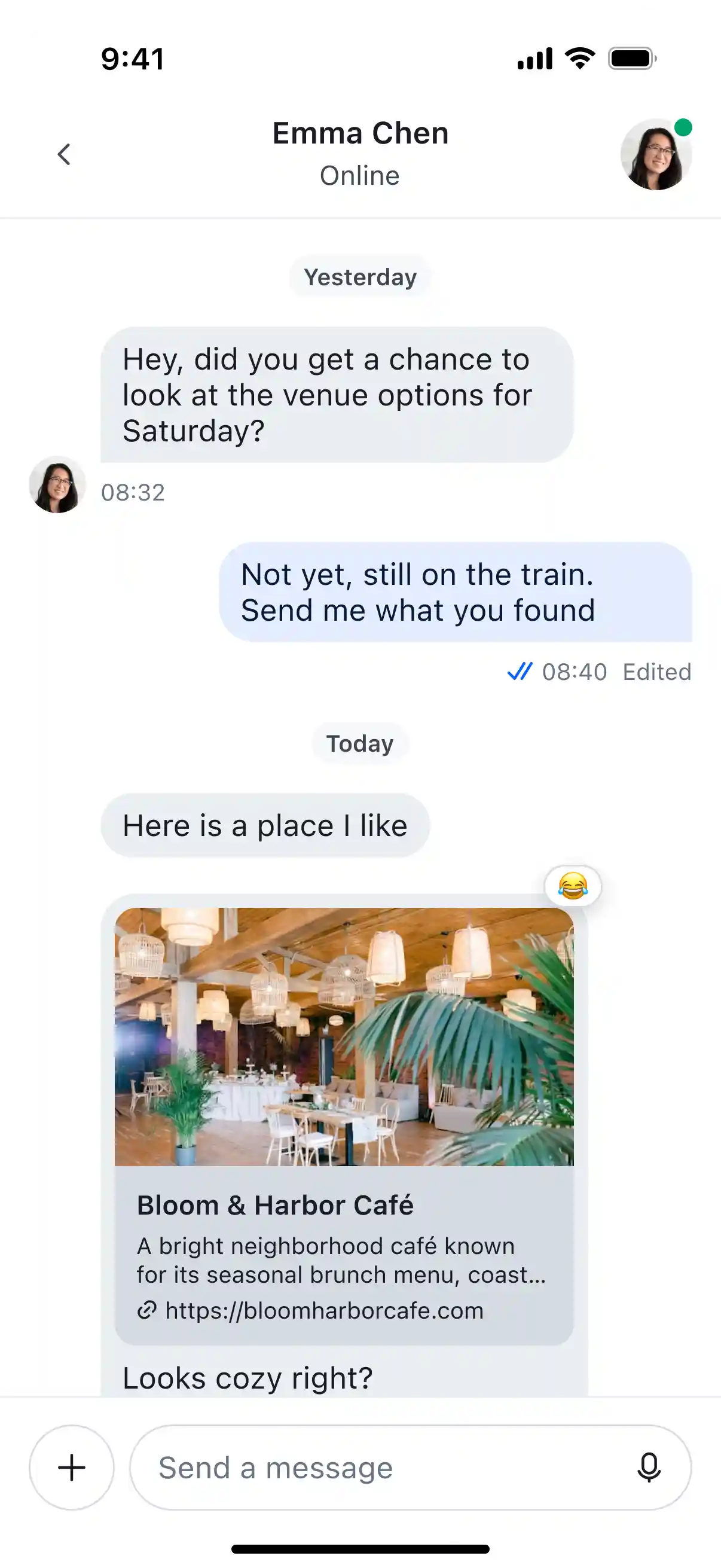Open the laughing emoji reaction
Screen dimensions: 721x1568
(x=573, y=886)
